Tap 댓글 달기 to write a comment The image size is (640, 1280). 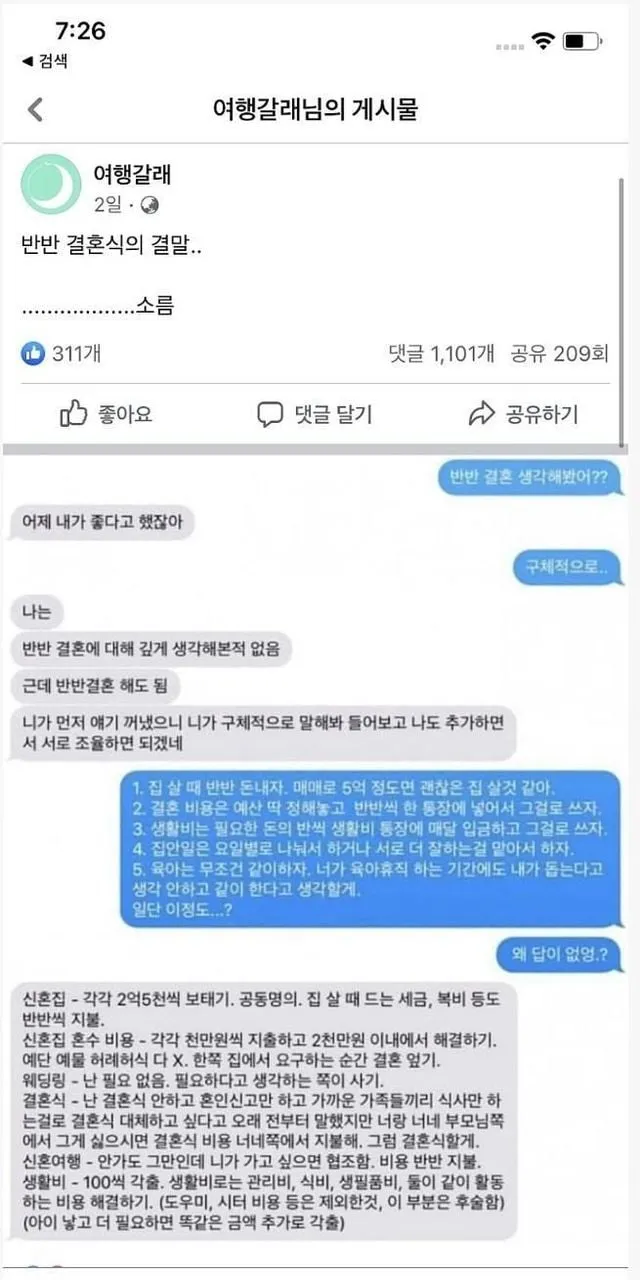coord(315,414)
